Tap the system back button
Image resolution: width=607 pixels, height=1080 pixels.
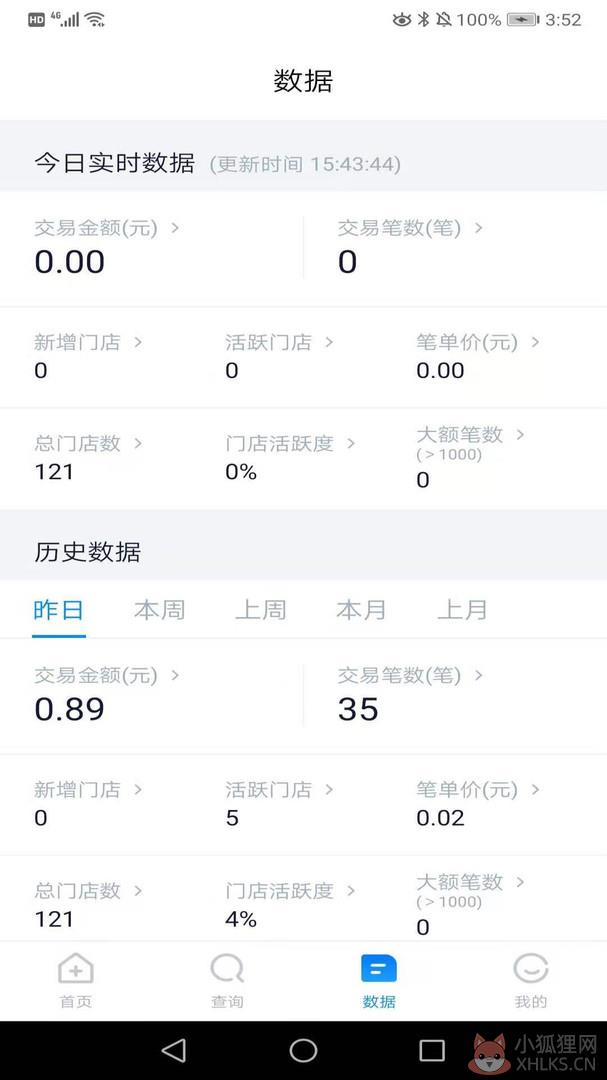click(x=174, y=1050)
